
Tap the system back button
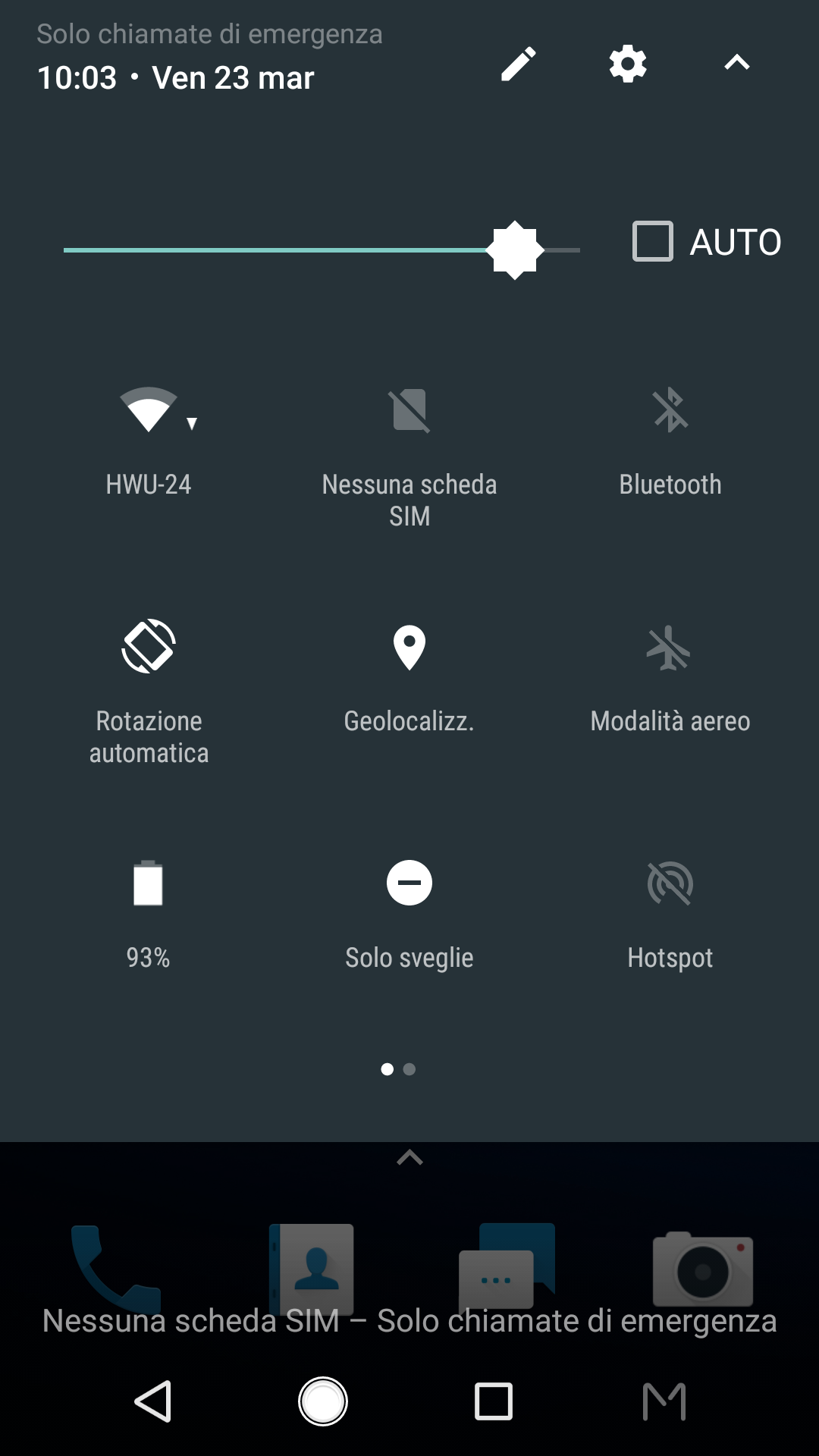click(x=153, y=1401)
